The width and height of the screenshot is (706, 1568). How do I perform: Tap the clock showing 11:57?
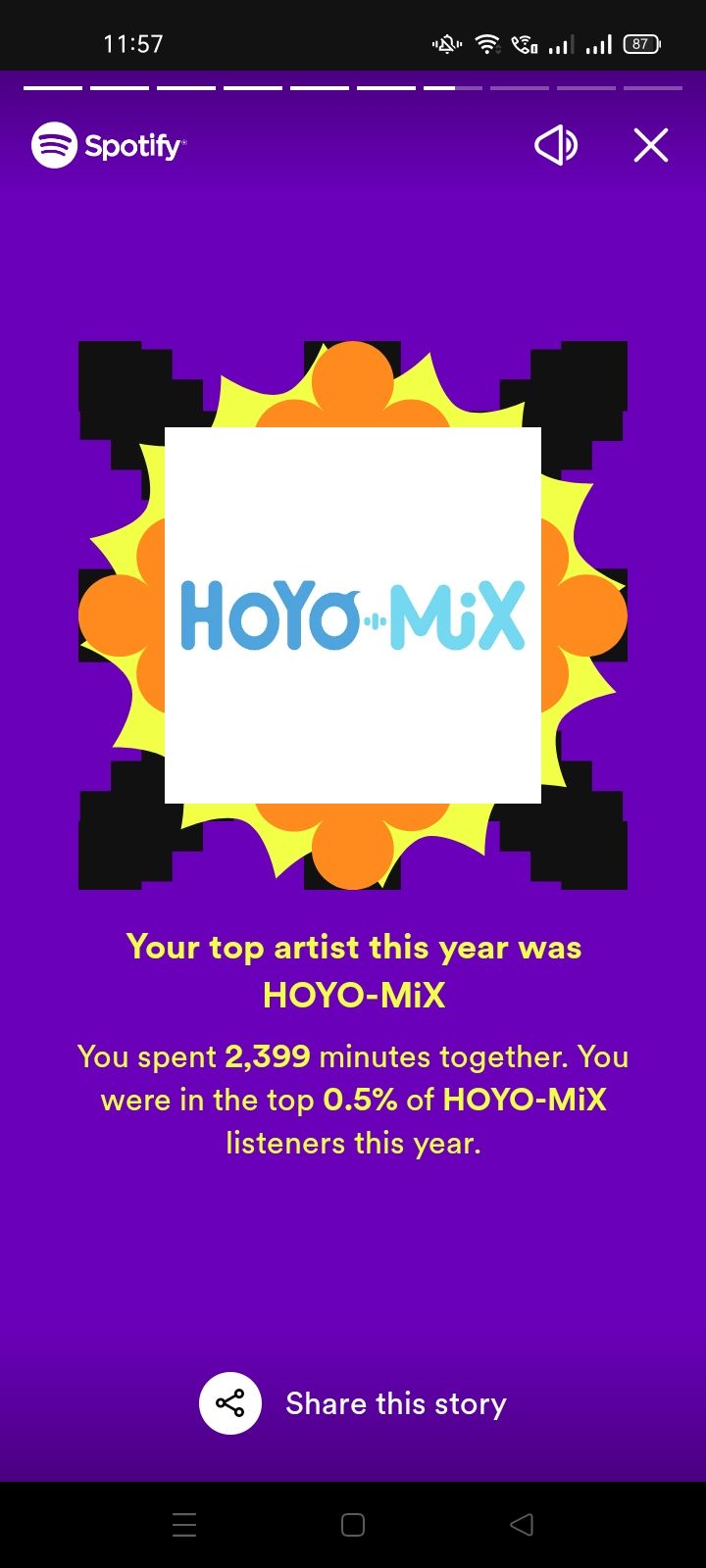pos(133,43)
